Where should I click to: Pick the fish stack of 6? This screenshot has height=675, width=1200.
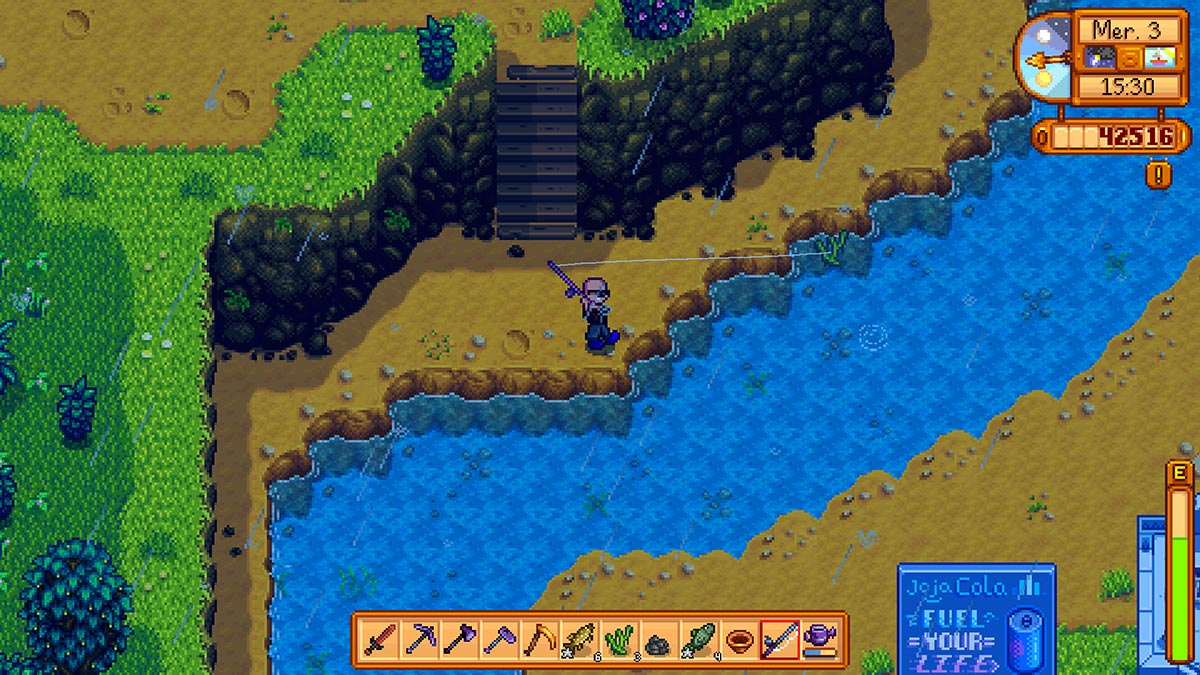click(x=580, y=639)
